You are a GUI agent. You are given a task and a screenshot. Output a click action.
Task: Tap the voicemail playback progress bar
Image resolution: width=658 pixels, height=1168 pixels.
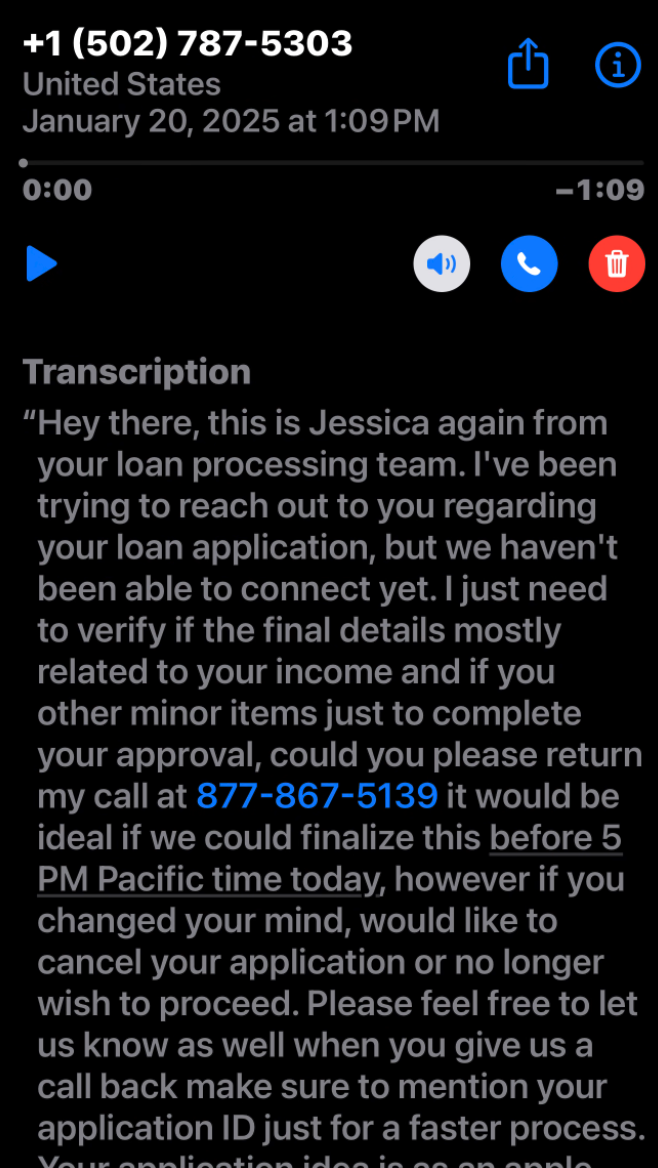pos(330,162)
